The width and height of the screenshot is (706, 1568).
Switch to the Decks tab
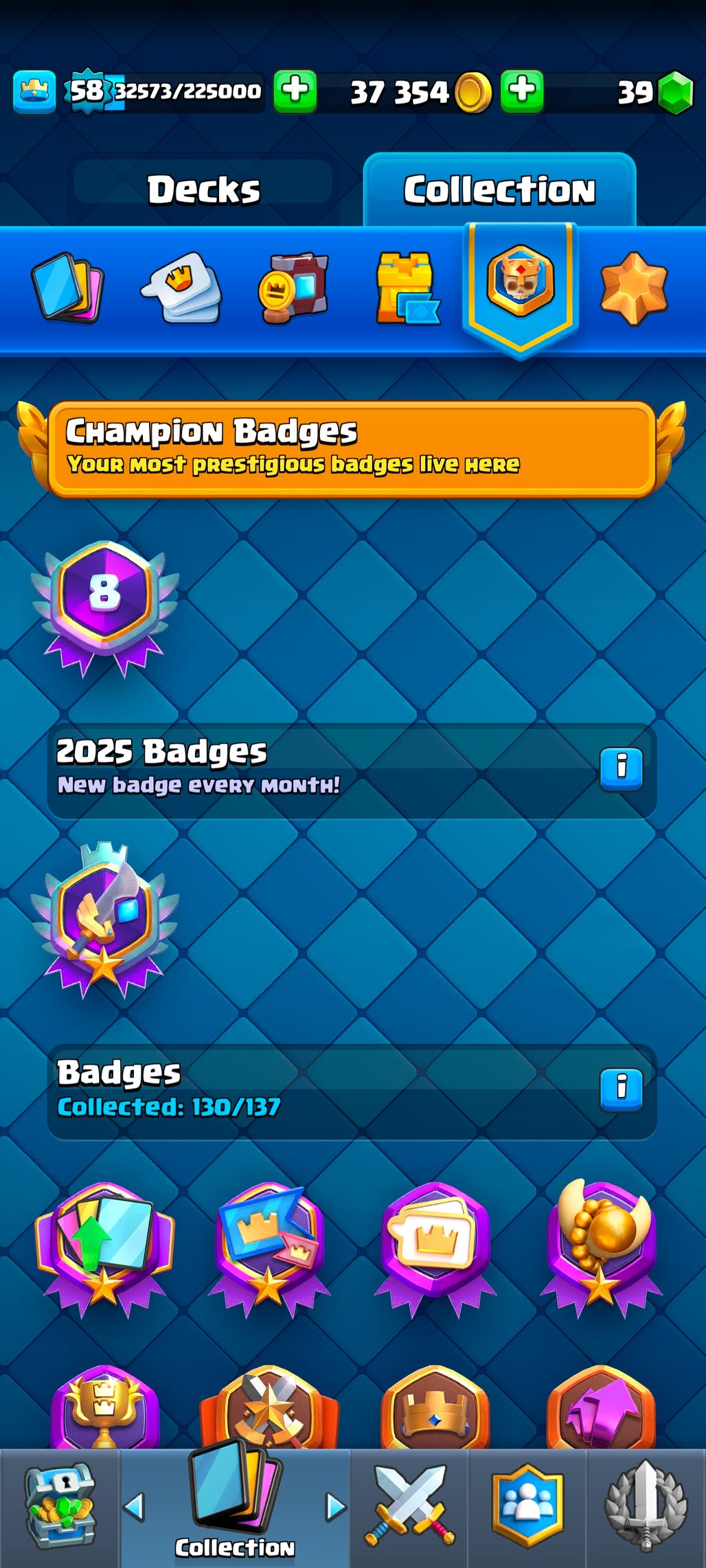pyautogui.click(x=204, y=189)
